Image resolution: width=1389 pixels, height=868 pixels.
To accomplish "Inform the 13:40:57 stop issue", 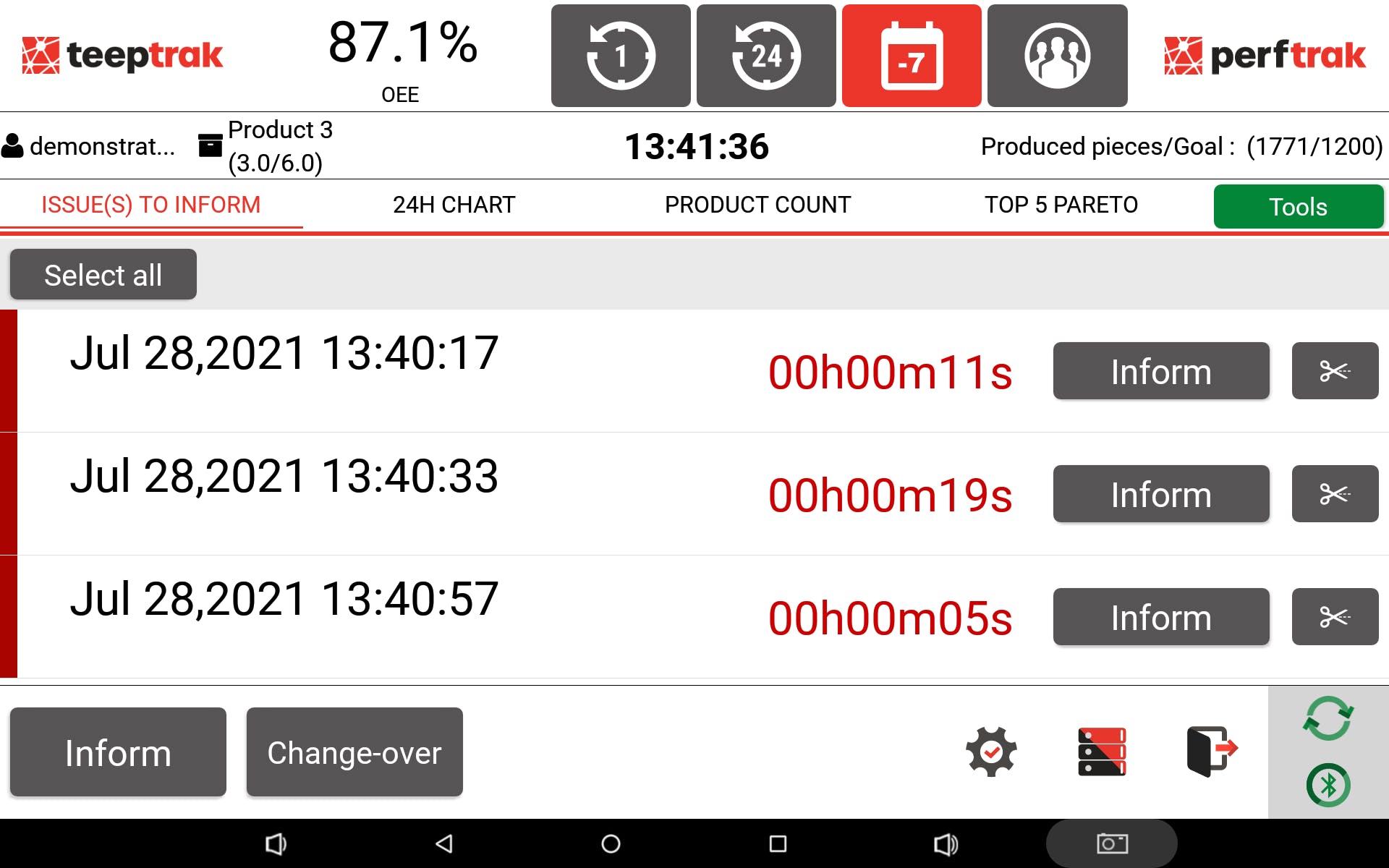I will [x=1160, y=617].
